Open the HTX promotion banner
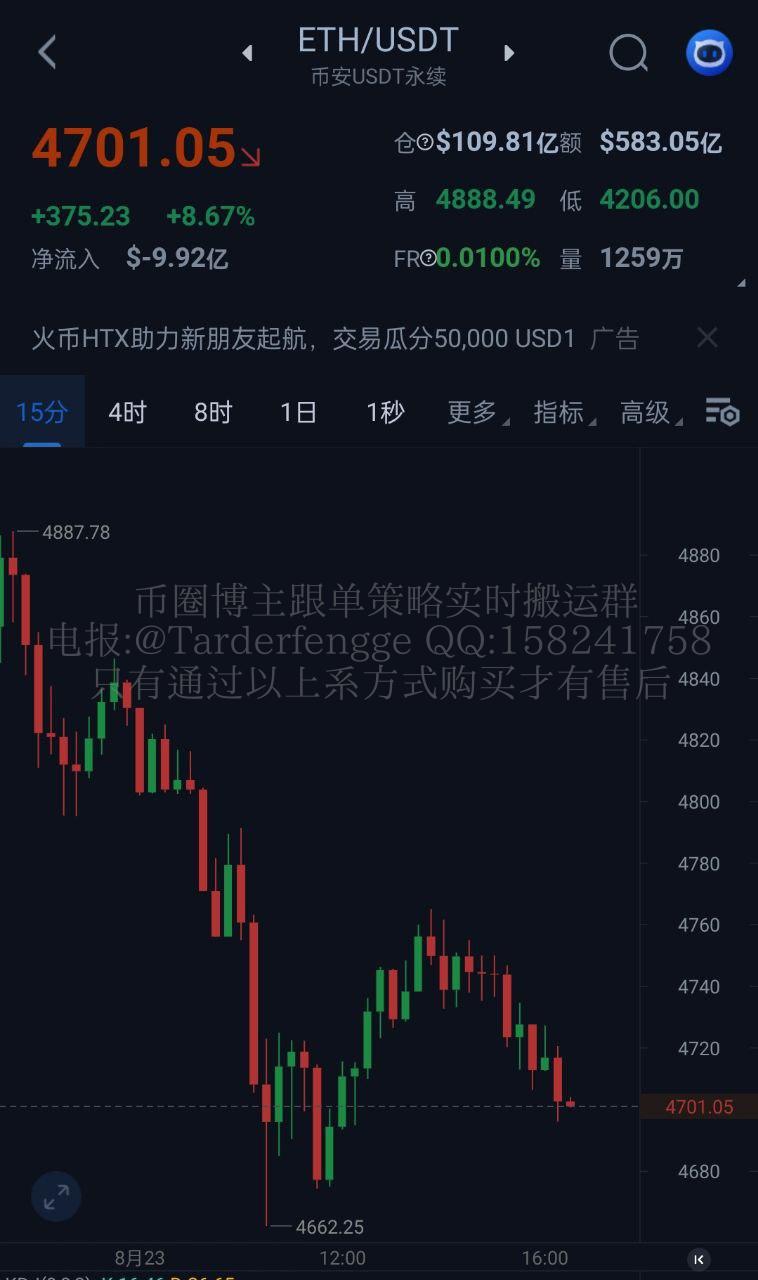758x1280 pixels. 304,339
